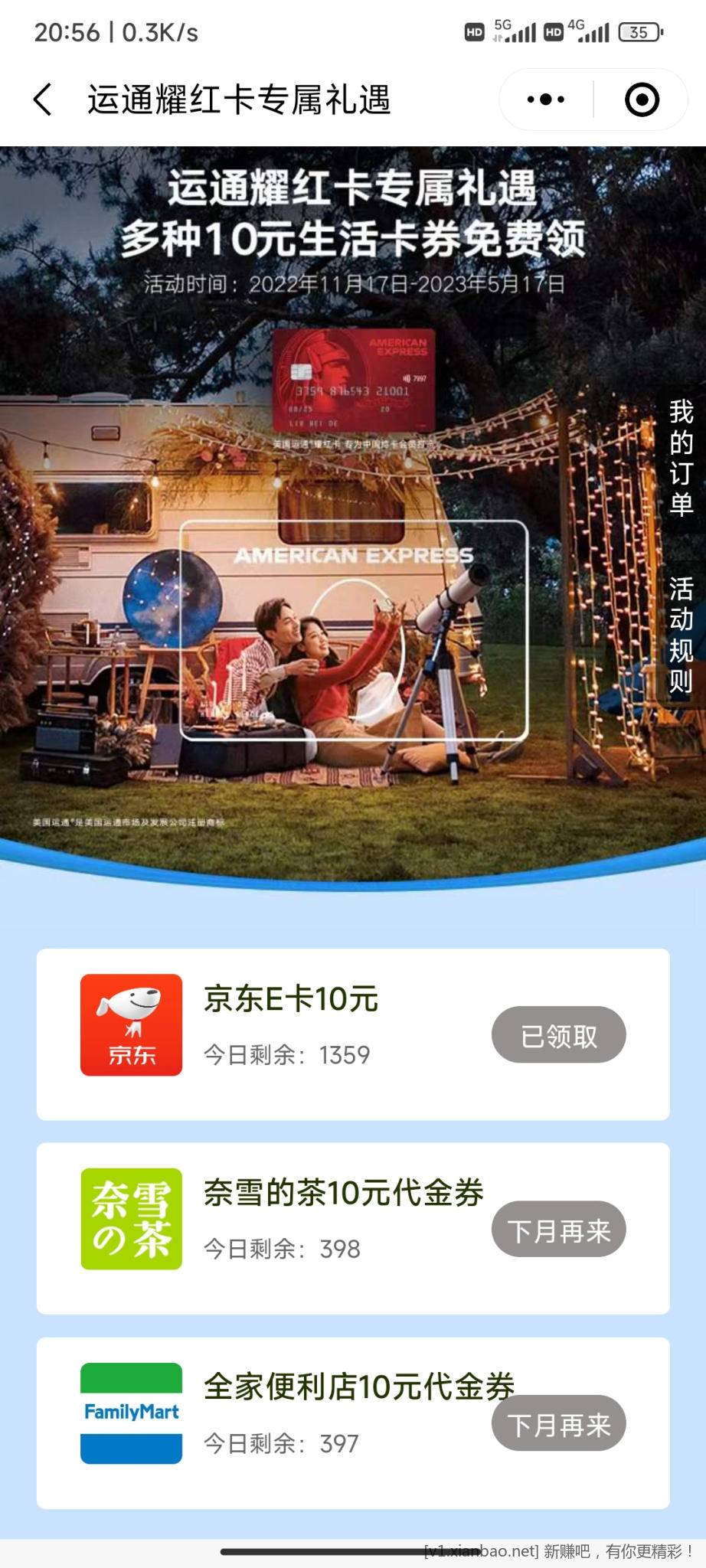Tap 下月再来 button for 全家便利店10元代金券
Screen dimensions: 706x1568
pyautogui.click(x=558, y=1424)
